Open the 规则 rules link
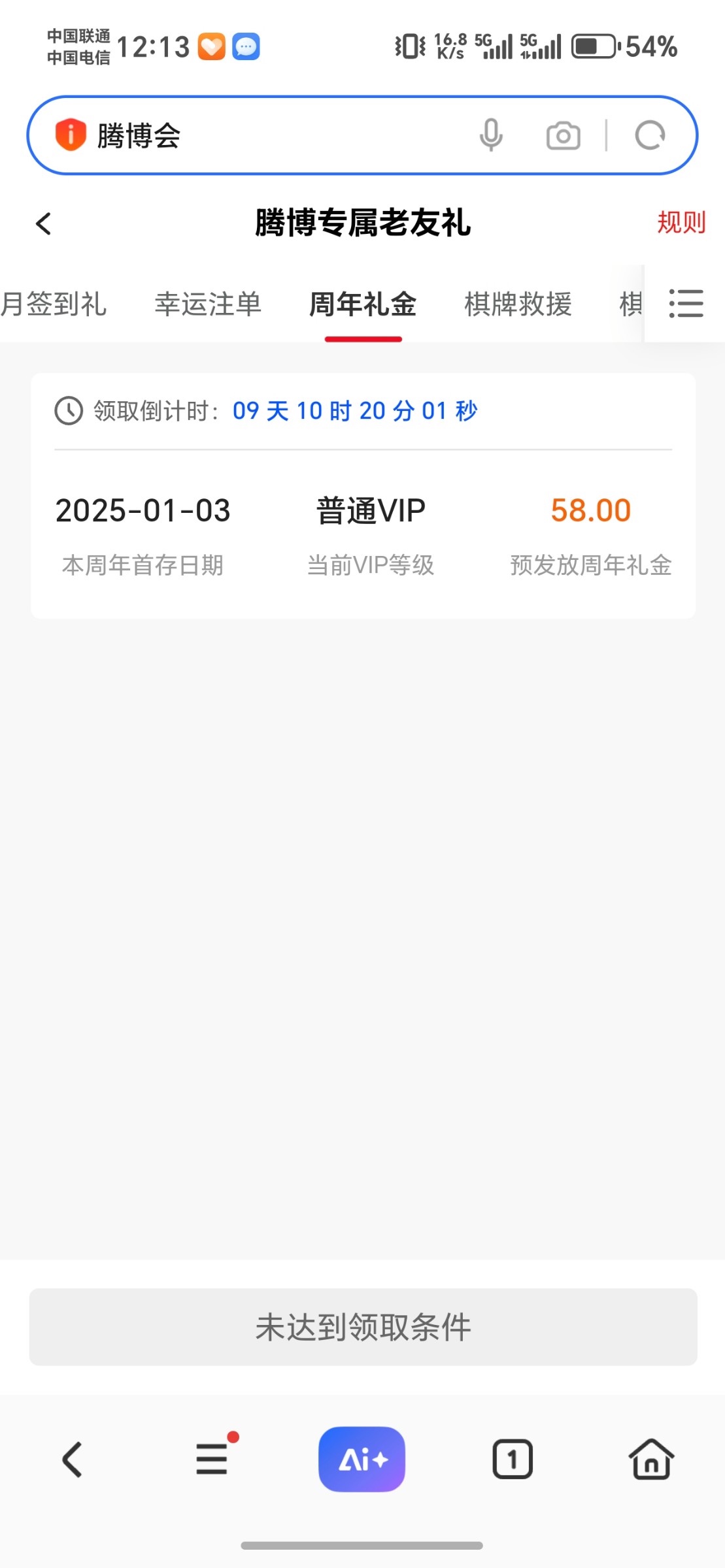The image size is (725, 1568). click(681, 223)
